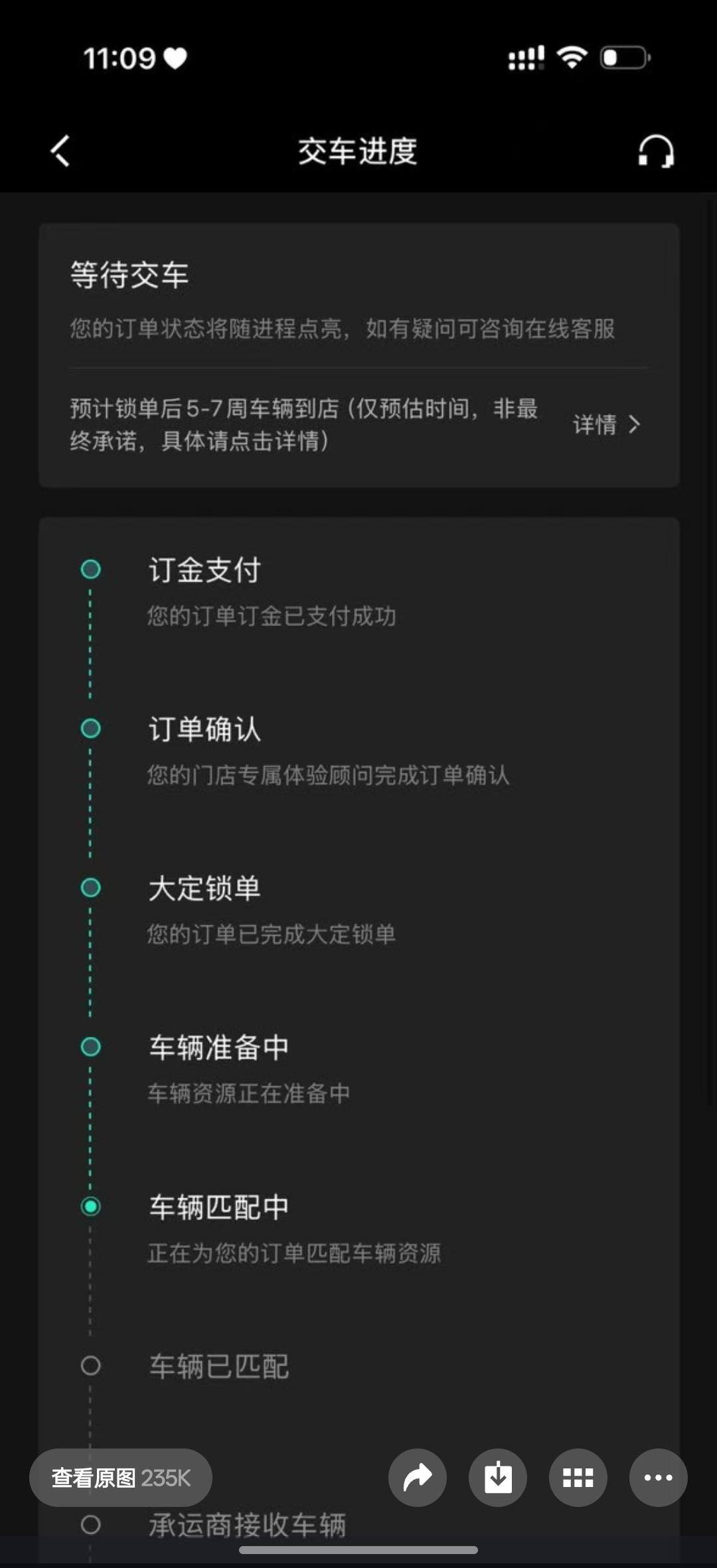Open the grid view of images
Image resolution: width=717 pixels, height=1568 pixels.
pos(578,1478)
